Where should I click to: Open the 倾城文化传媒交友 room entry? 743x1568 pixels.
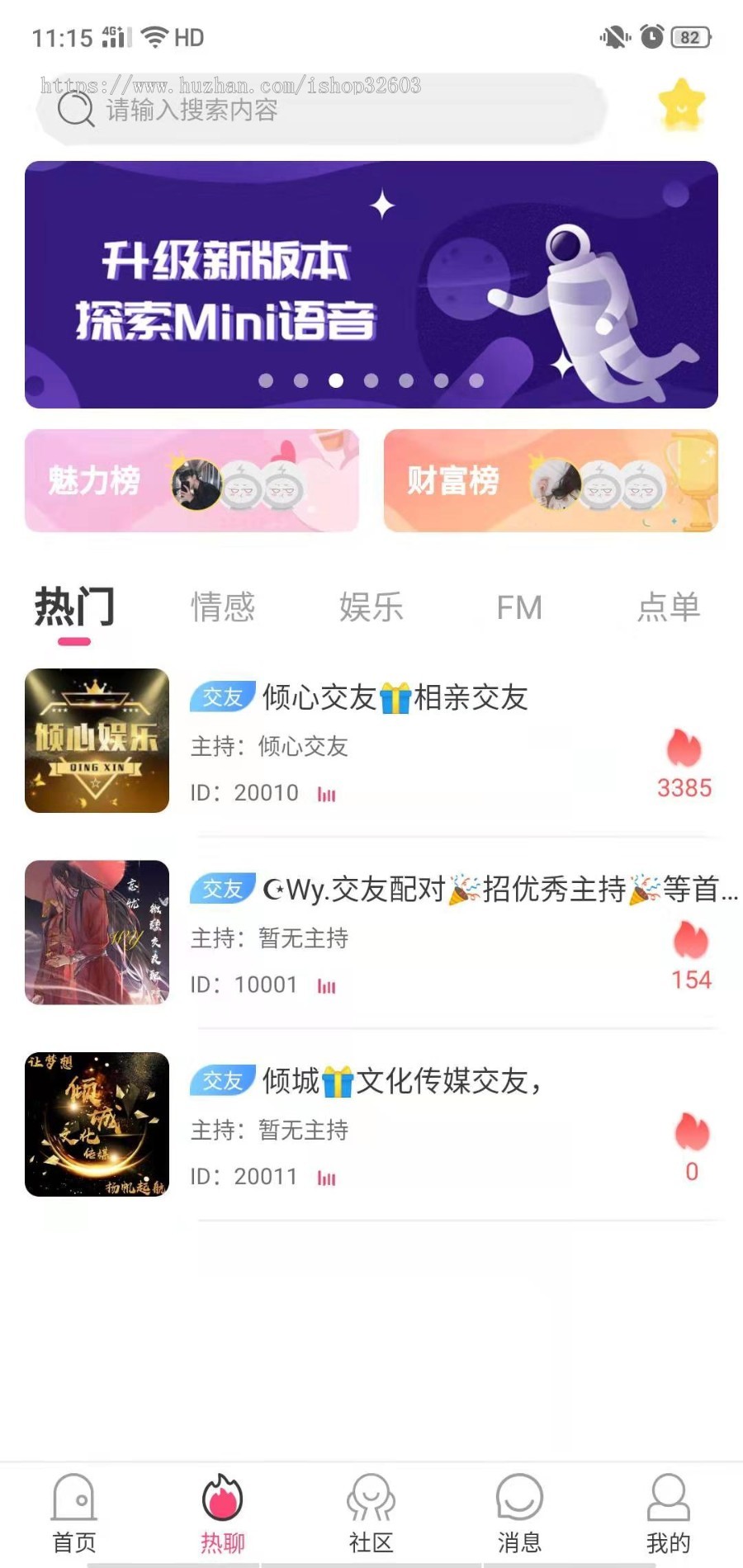pyautogui.click(x=371, y=1122)
